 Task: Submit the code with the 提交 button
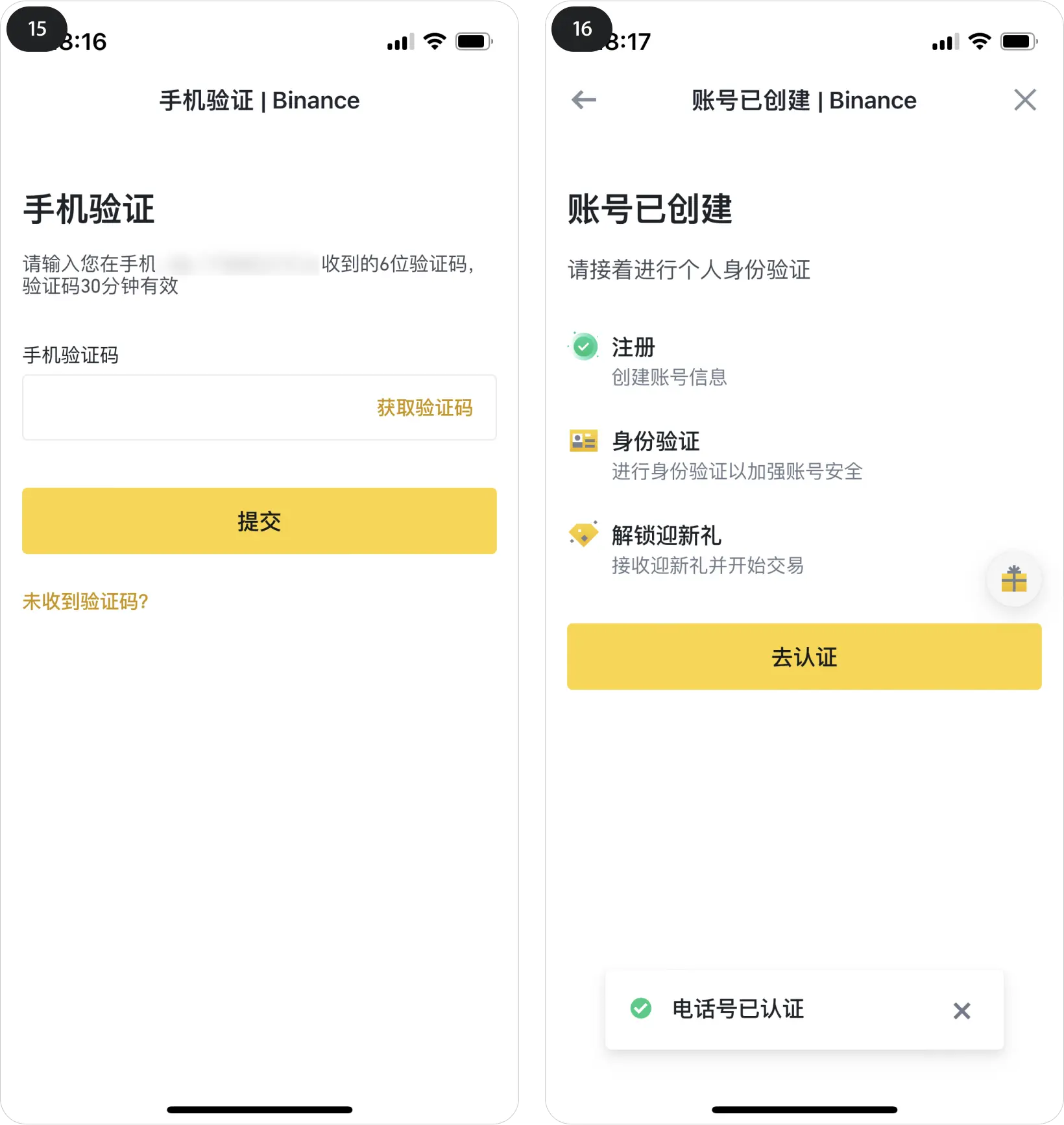[x=259, y=521]
